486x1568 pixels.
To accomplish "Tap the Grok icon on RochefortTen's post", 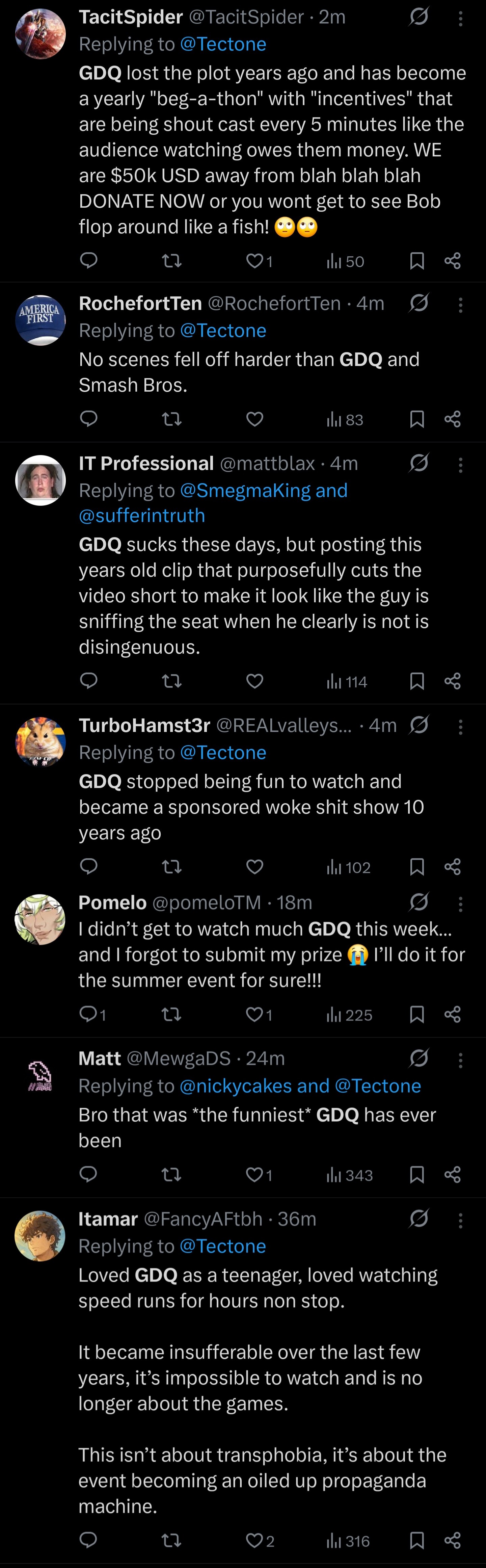I will click(x=419, y=303).
